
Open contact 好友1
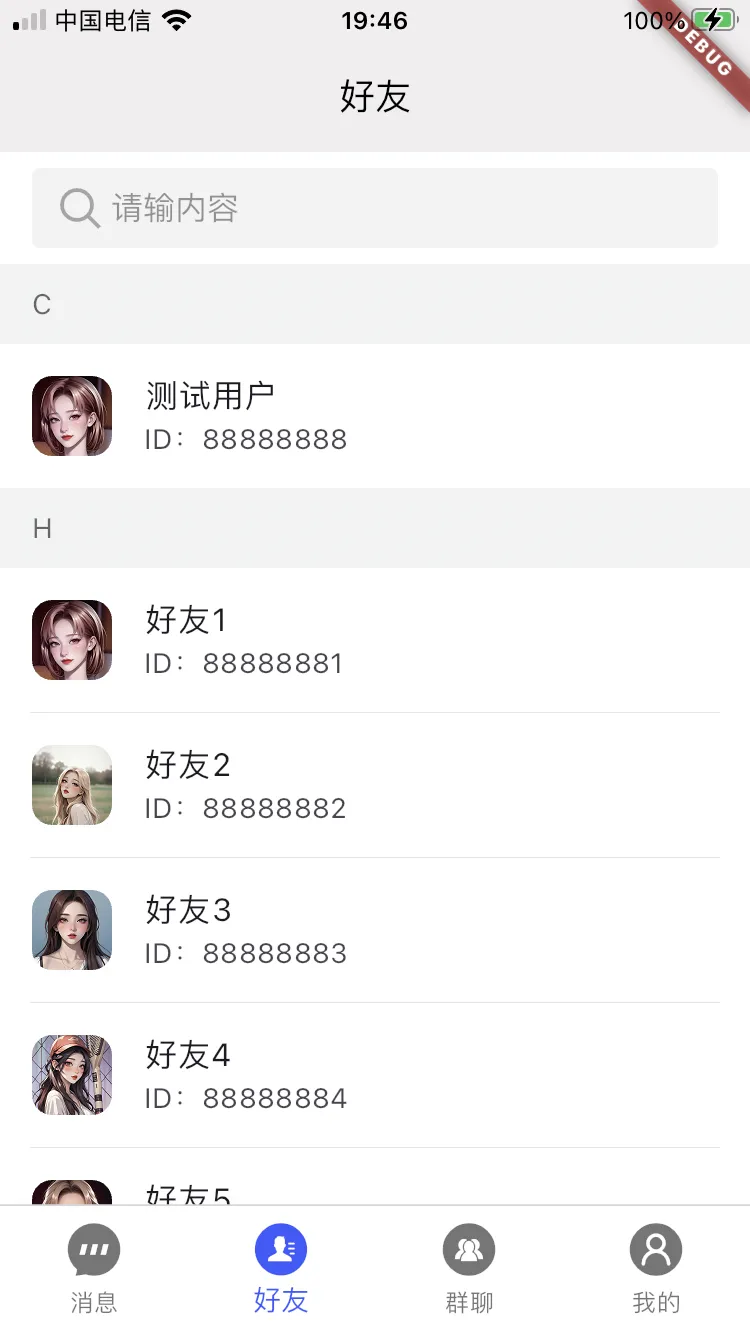[x=375, y=640]
